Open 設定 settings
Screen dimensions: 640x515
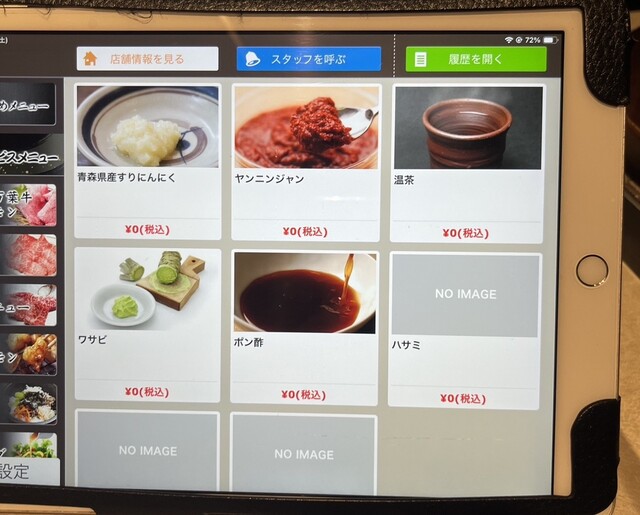tap(27, 472)
